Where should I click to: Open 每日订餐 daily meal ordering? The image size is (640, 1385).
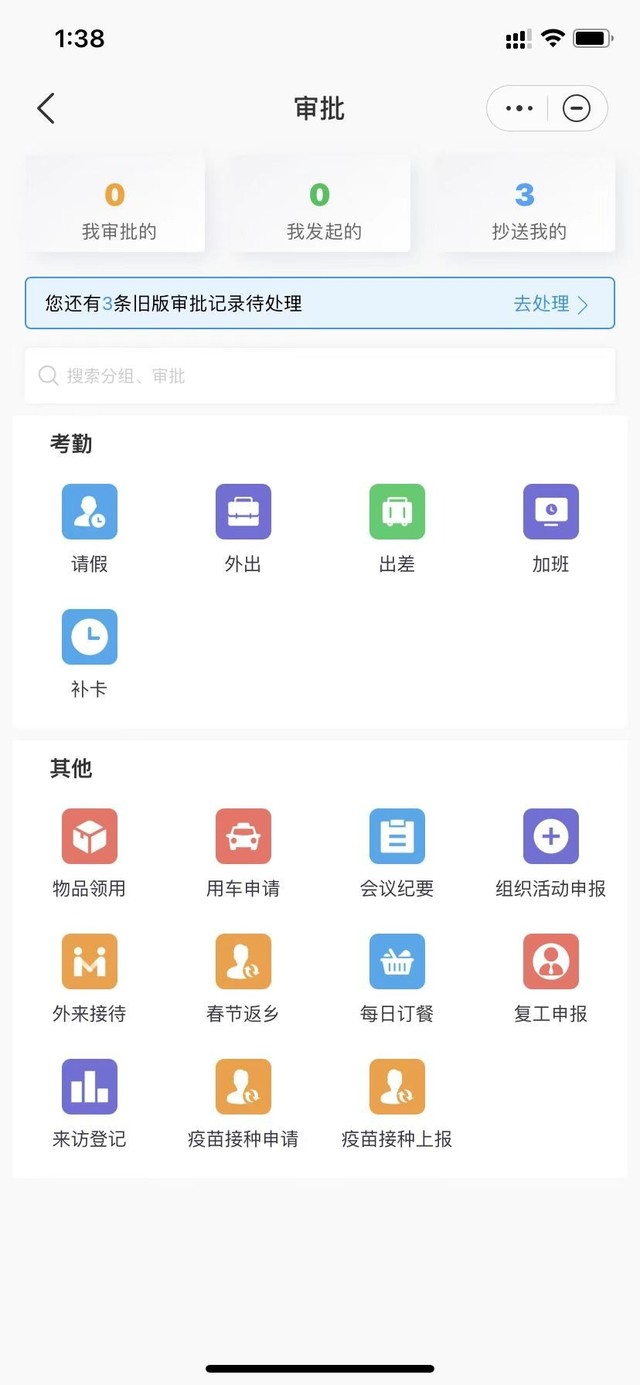tap(397, 978)
